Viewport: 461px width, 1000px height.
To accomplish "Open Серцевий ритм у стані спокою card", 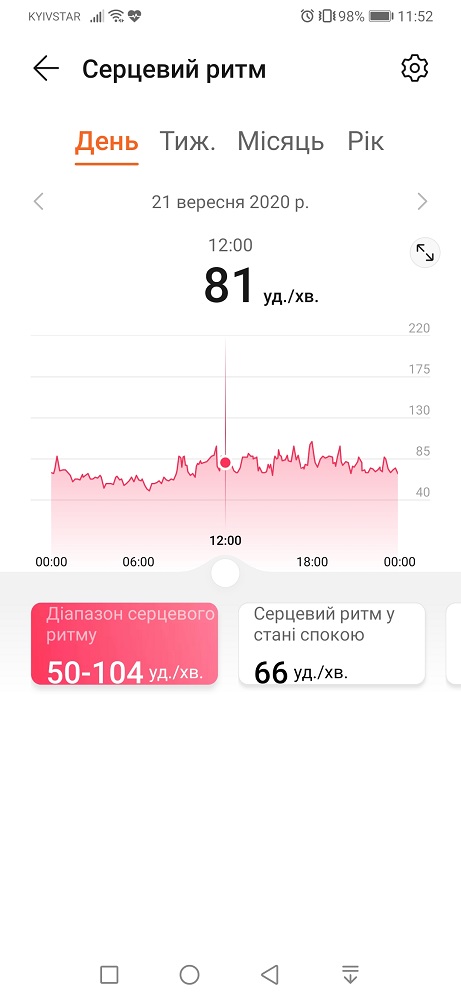I will coord(332,644).
